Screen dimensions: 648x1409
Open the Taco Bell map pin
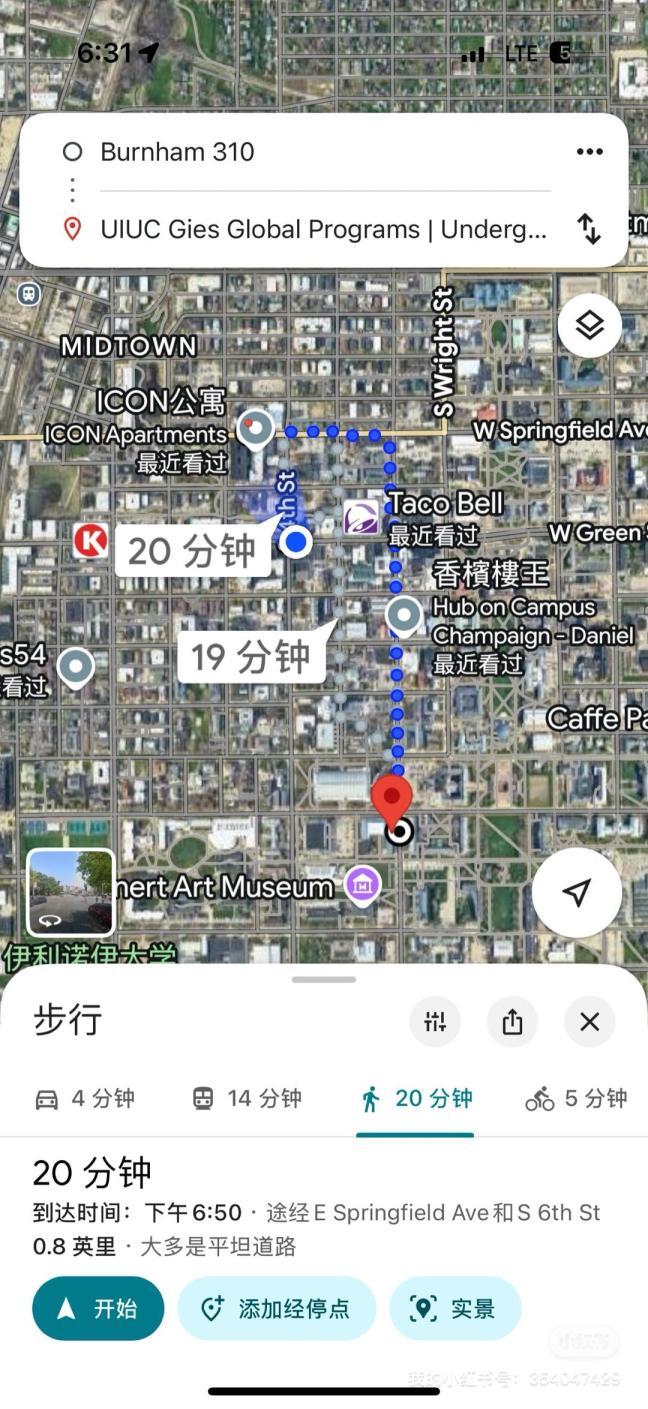pos(362,518)
